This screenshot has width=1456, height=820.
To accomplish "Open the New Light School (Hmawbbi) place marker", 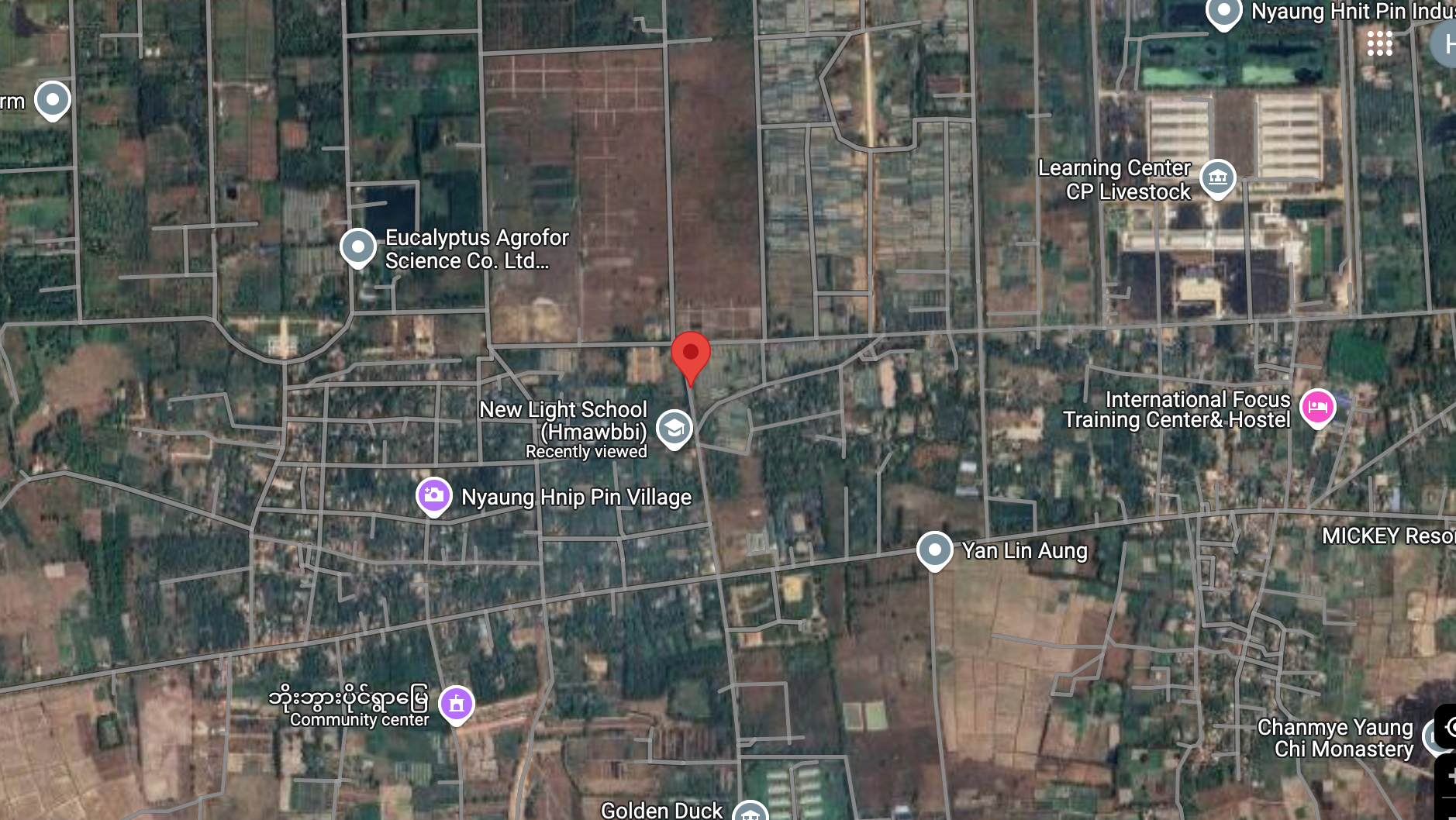I will [674, 427].
